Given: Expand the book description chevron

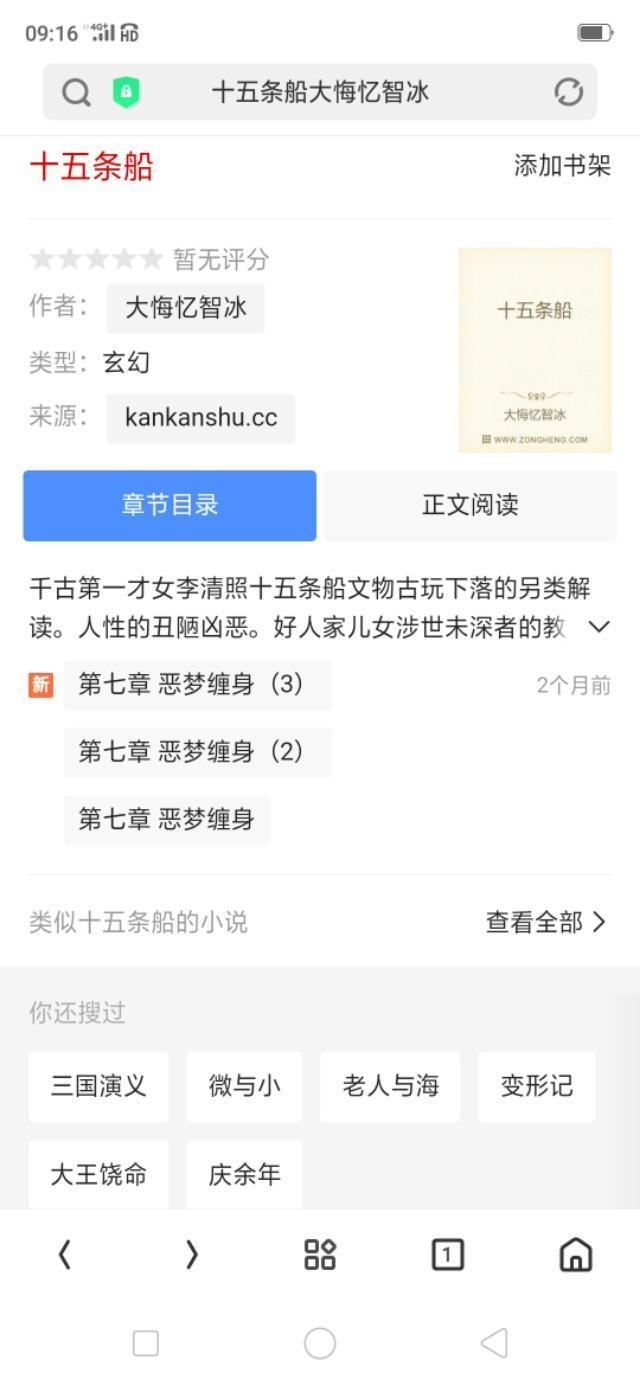Looking at the screenshot, I should pyautogui.click(x=599, y=627).
